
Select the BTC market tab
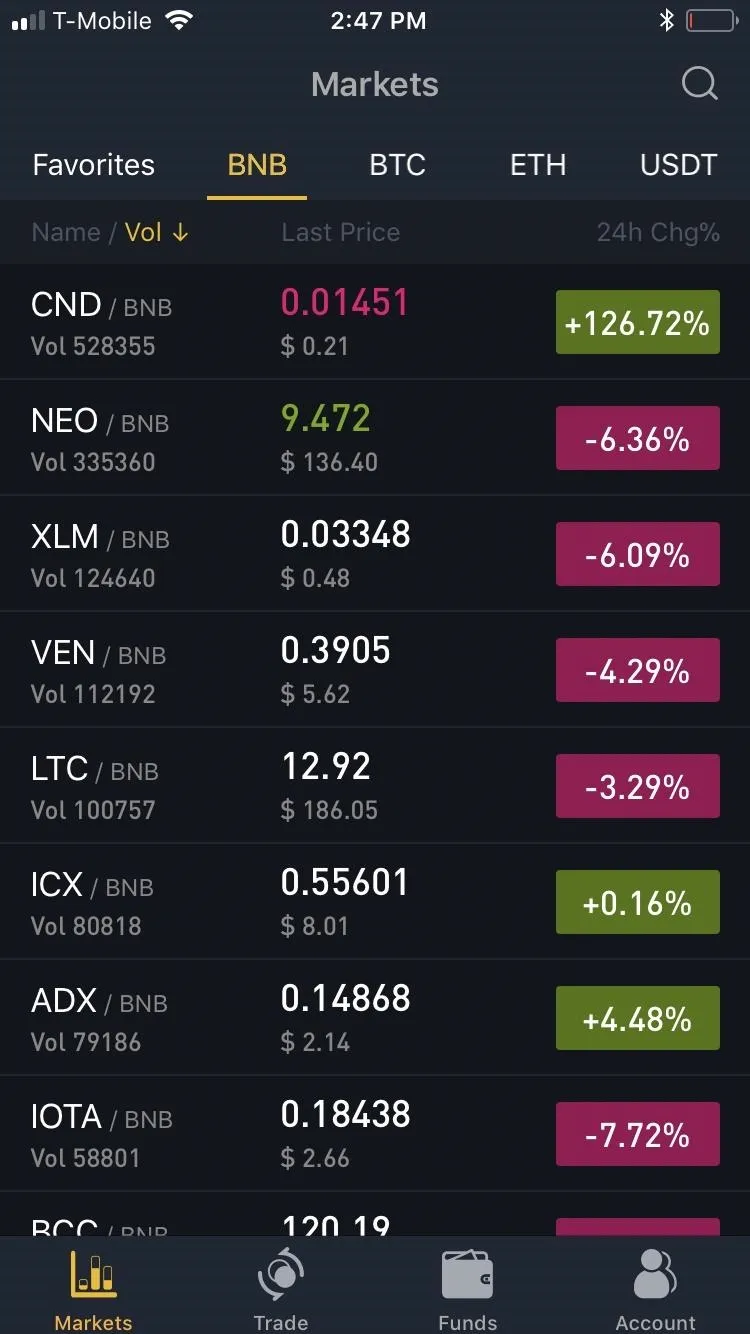point(397,165)
